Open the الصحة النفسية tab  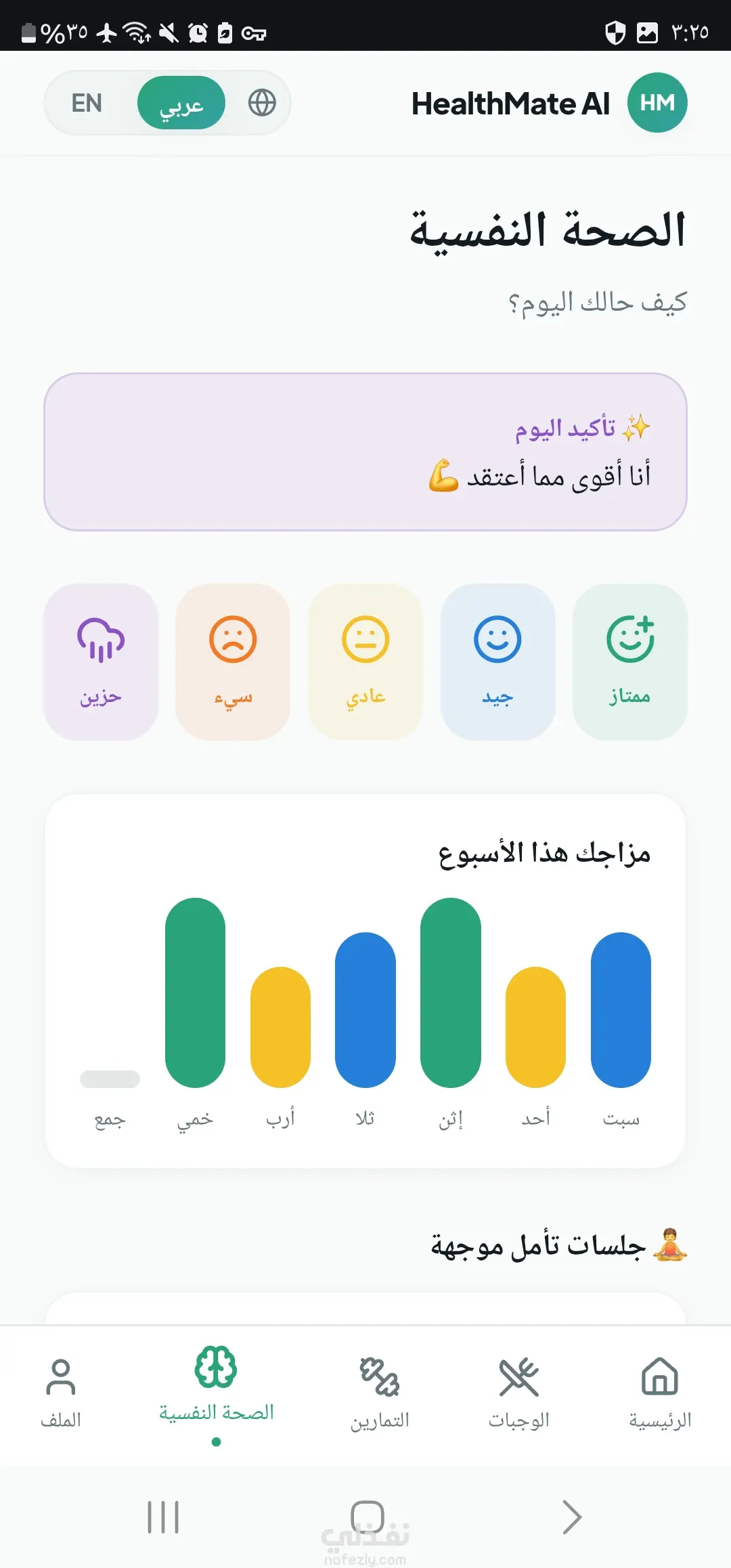point(217,1391)
